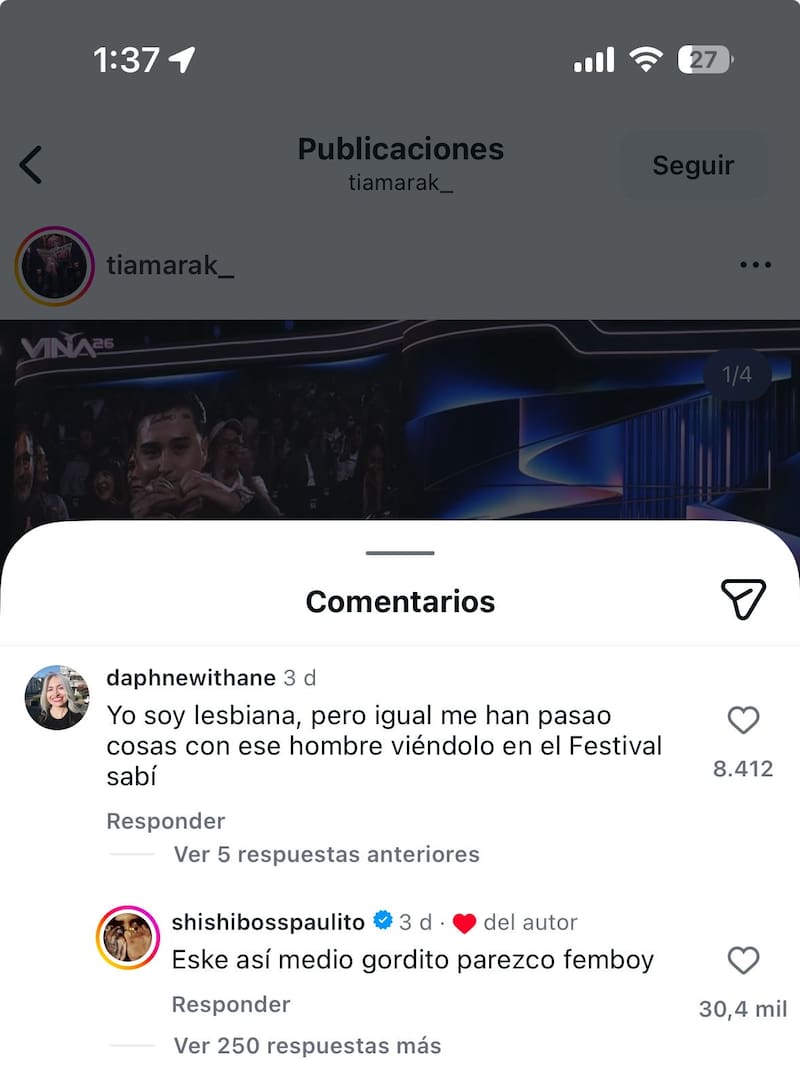Viewport: 800px width, 1084px height.
Task: Tap the daphnewithane username
Action: click(190, 678)
